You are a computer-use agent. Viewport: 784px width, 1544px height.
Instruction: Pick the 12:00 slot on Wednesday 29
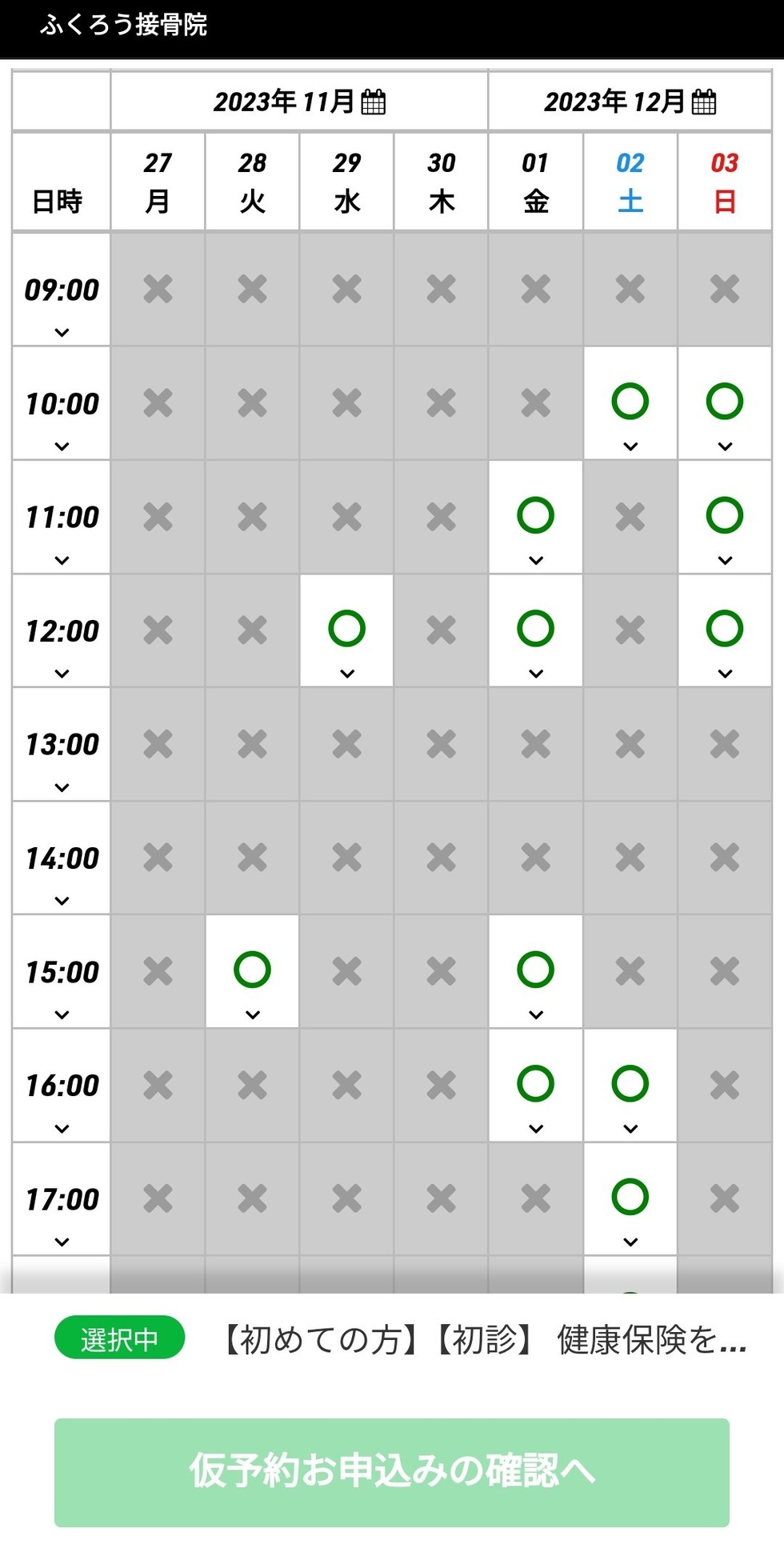[x=347, y=630]
